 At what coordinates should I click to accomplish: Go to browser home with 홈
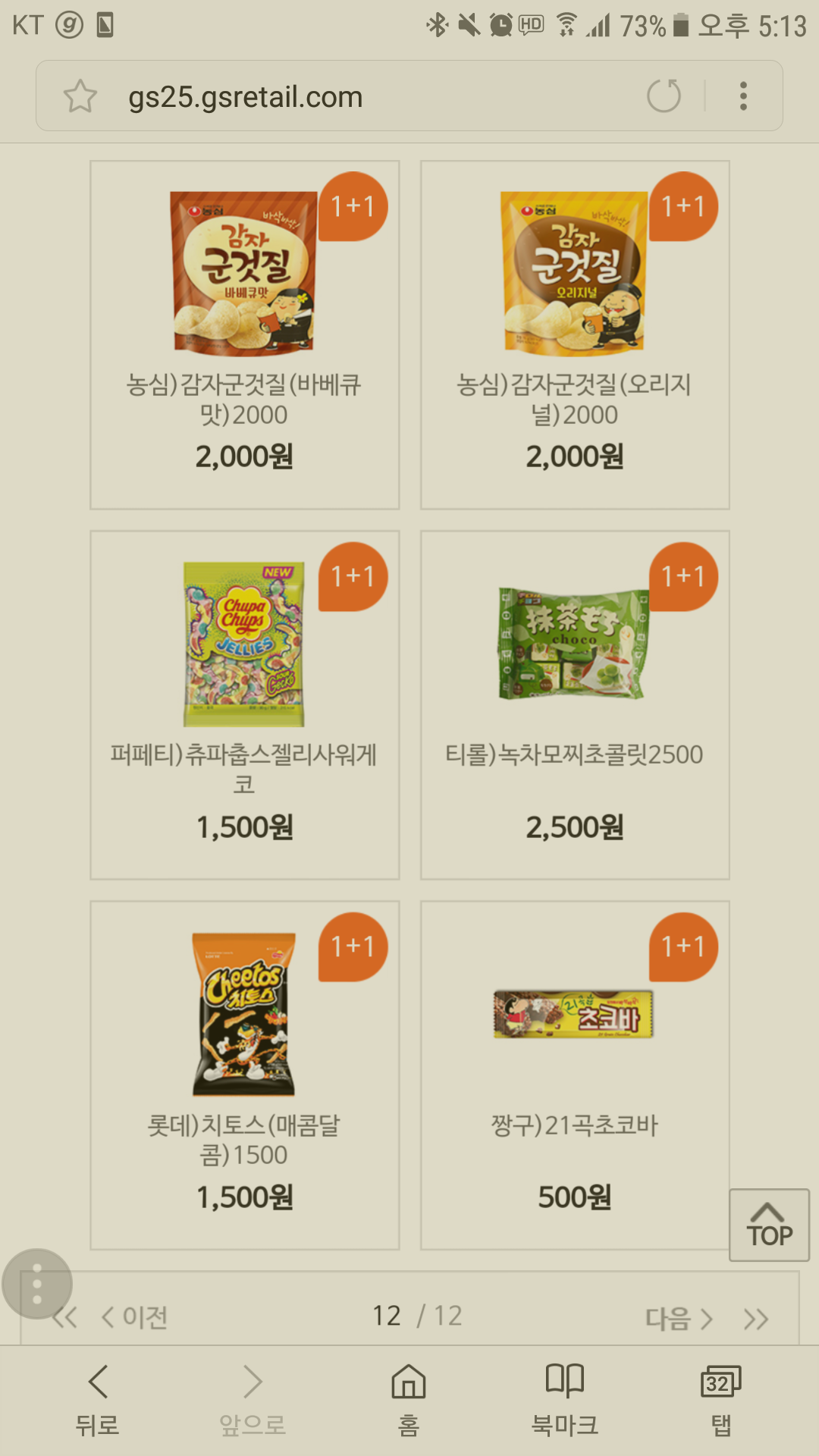(x=409, y=1400)
